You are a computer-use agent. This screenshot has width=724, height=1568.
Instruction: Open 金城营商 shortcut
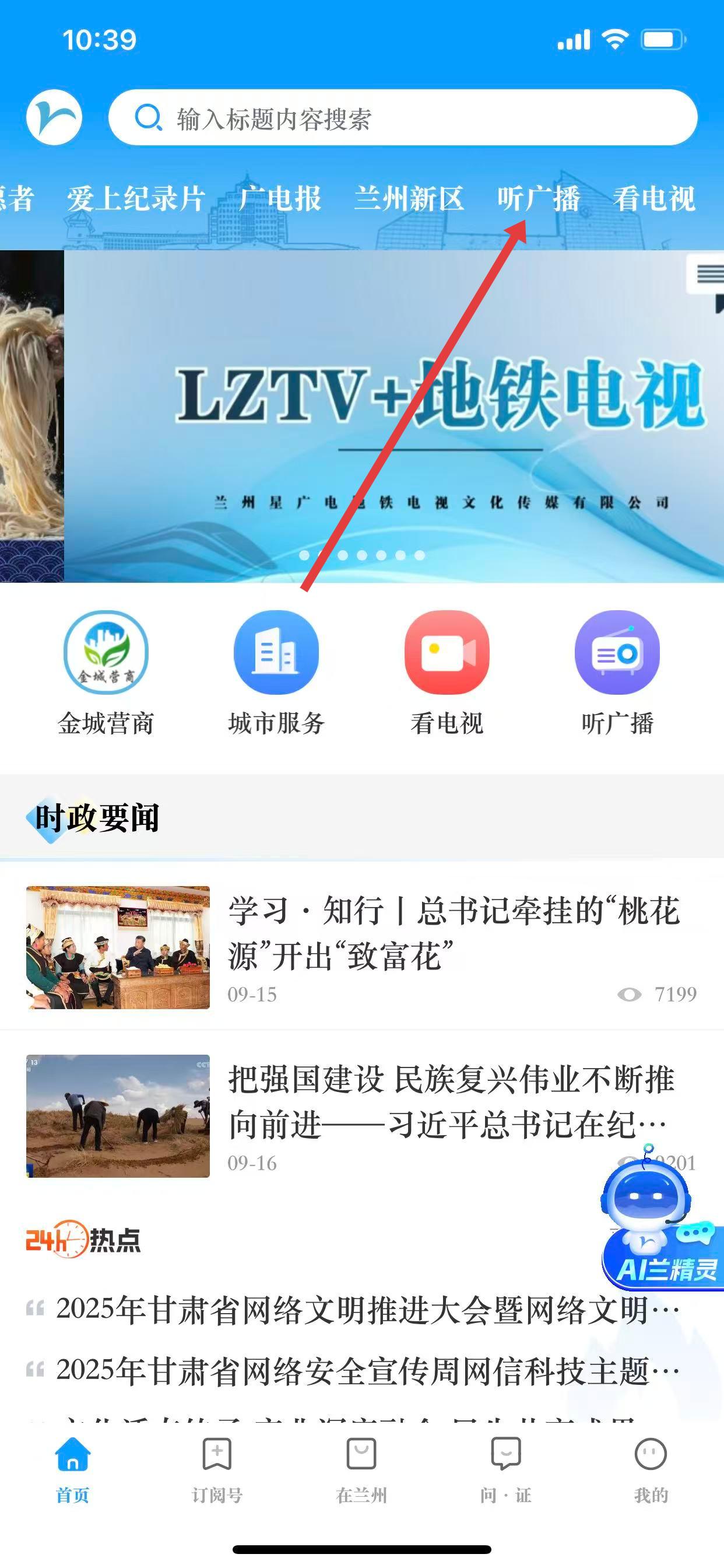click(106, 673)
